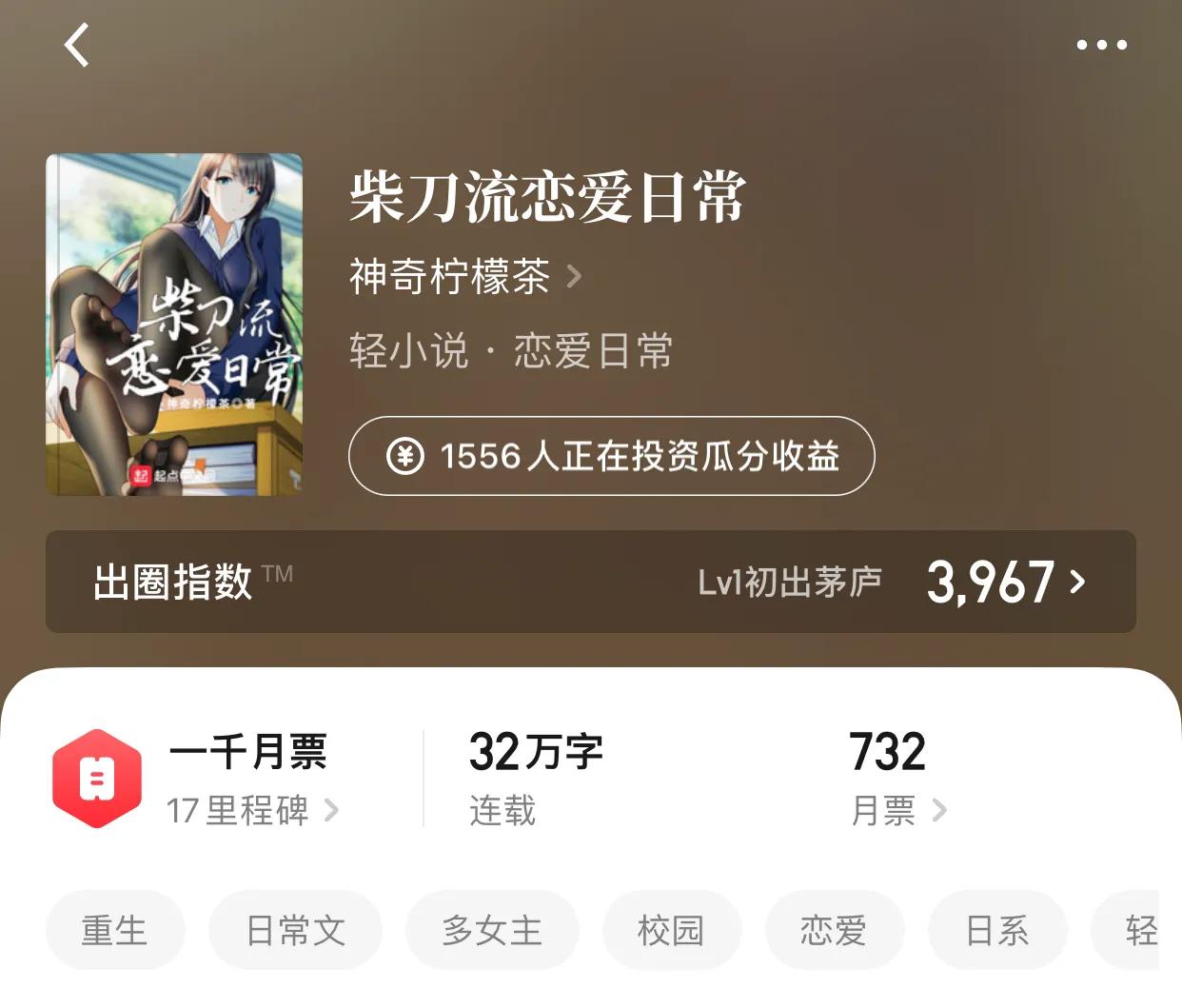Go back using the top-left arrow
Viewport: 1182px width, 1008px height.
click(x=77, y=45)
